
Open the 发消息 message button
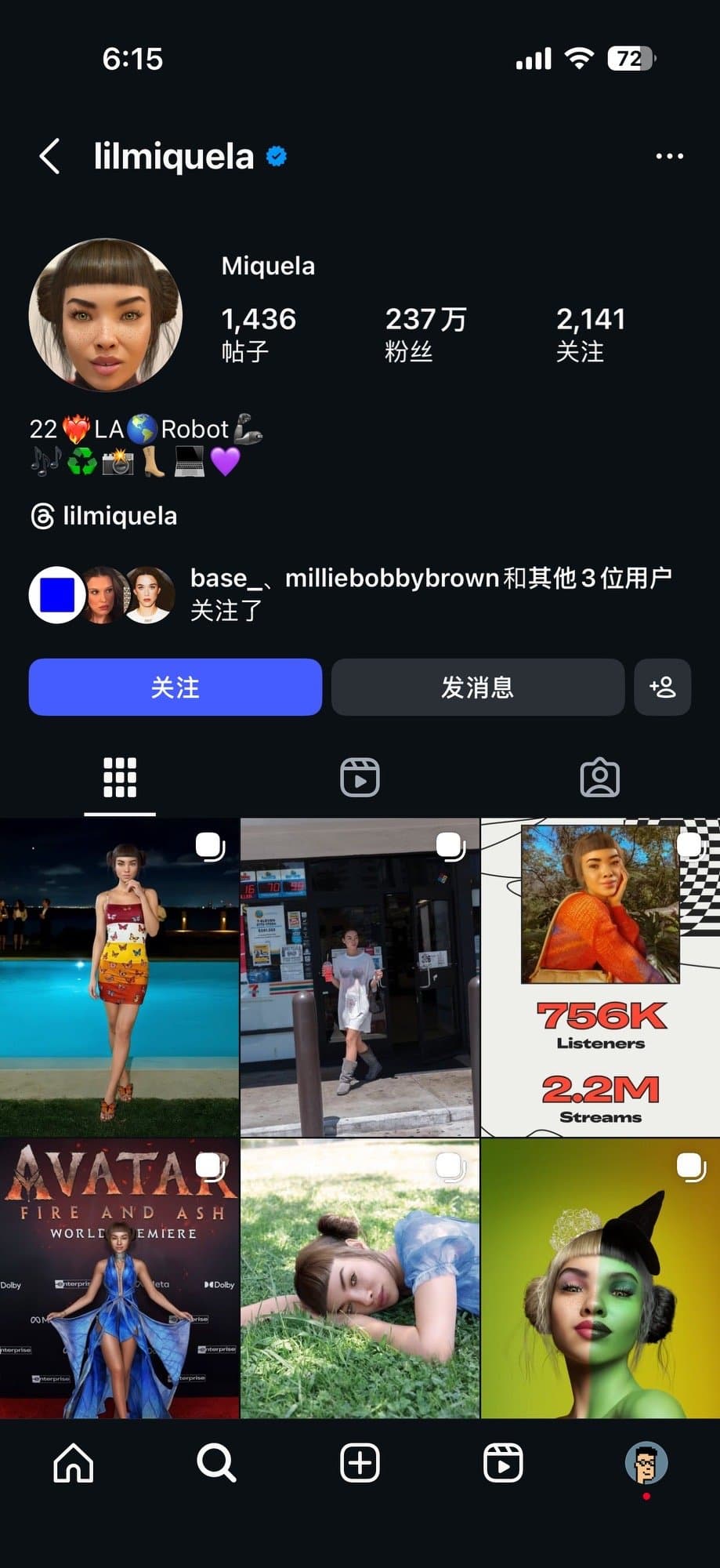[477, 688]
